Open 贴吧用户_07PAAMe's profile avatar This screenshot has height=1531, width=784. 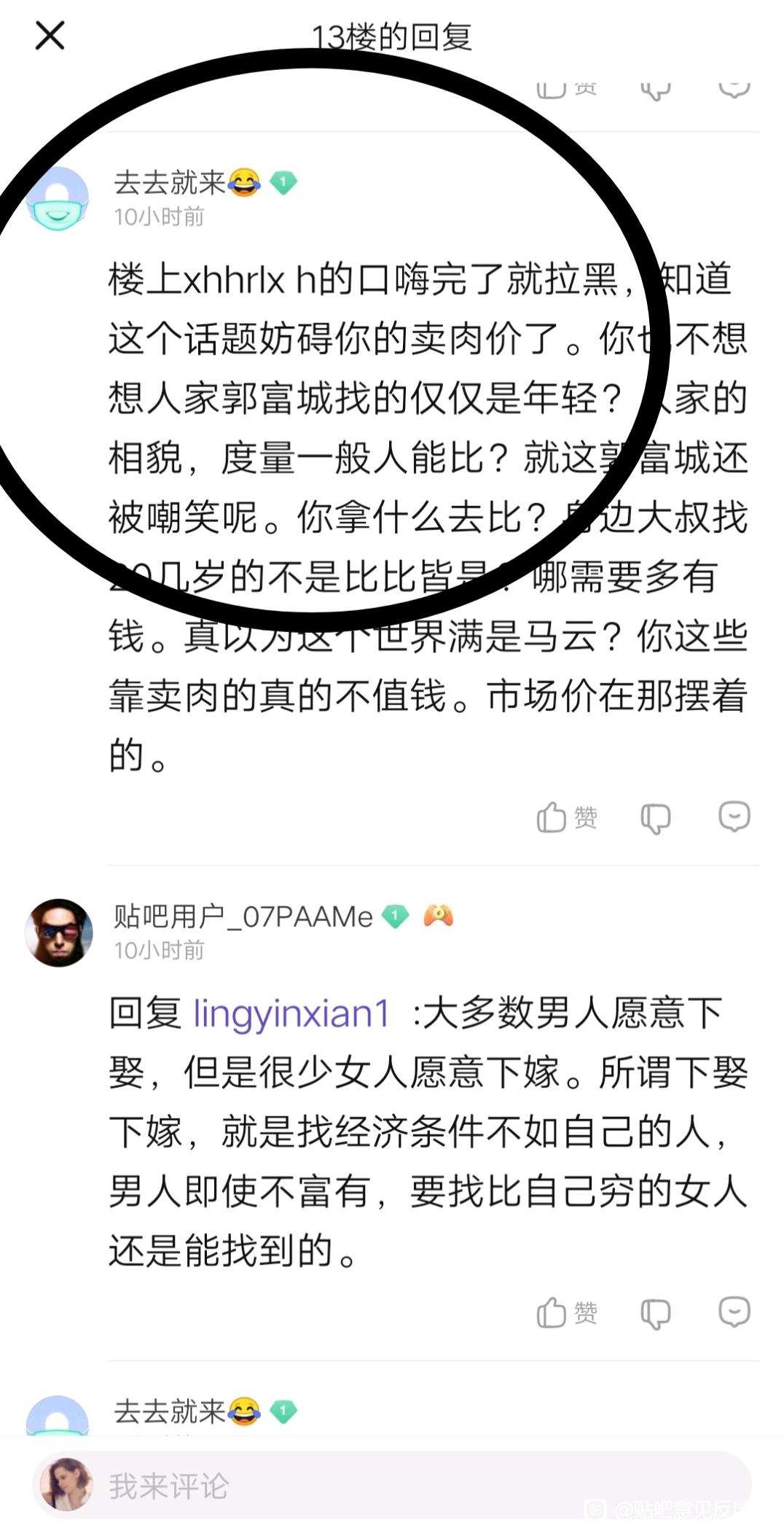point(59,932)
